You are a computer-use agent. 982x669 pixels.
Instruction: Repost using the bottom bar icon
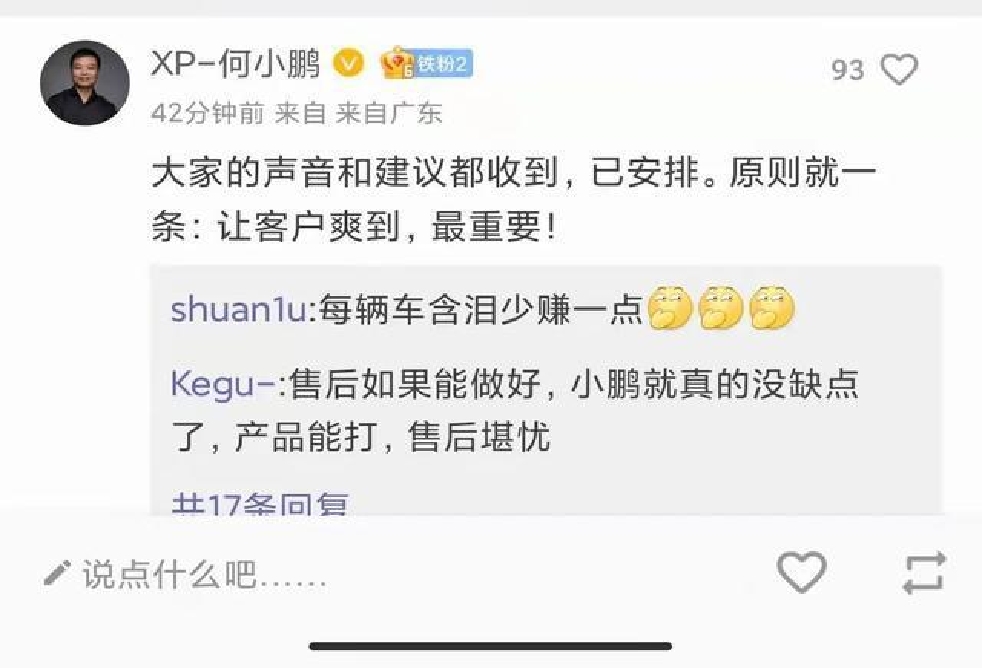pos(923,574)
